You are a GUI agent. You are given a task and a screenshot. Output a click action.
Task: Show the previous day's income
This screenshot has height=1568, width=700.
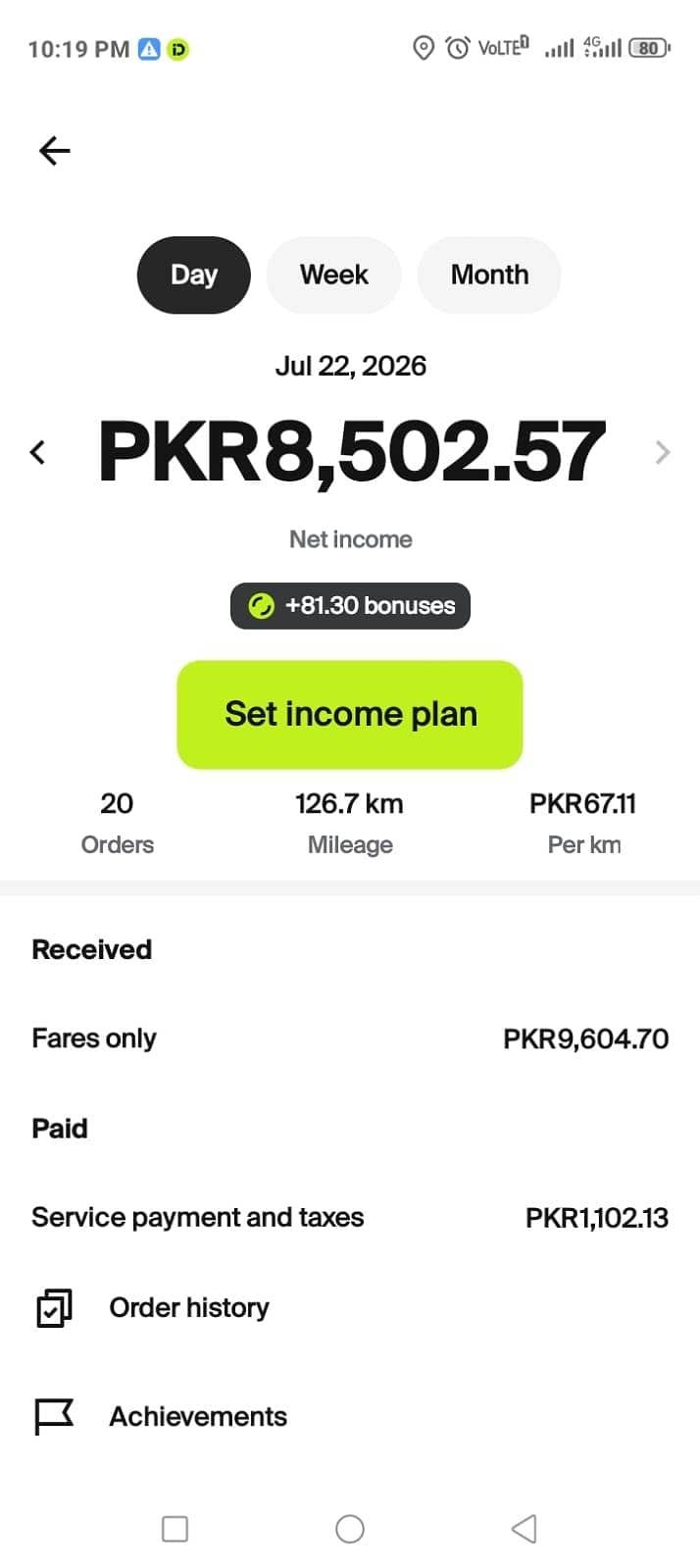click(38, 452)
